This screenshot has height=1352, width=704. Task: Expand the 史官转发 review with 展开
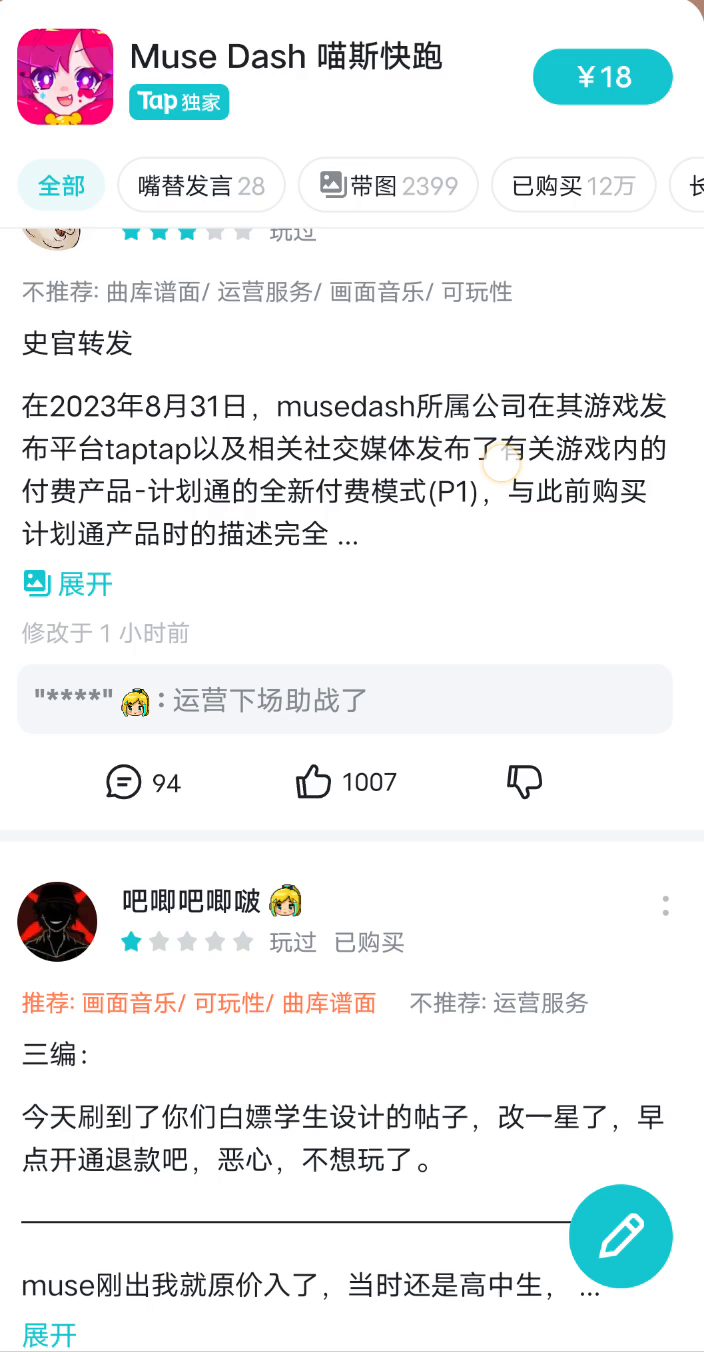click(x=68, y=584)
